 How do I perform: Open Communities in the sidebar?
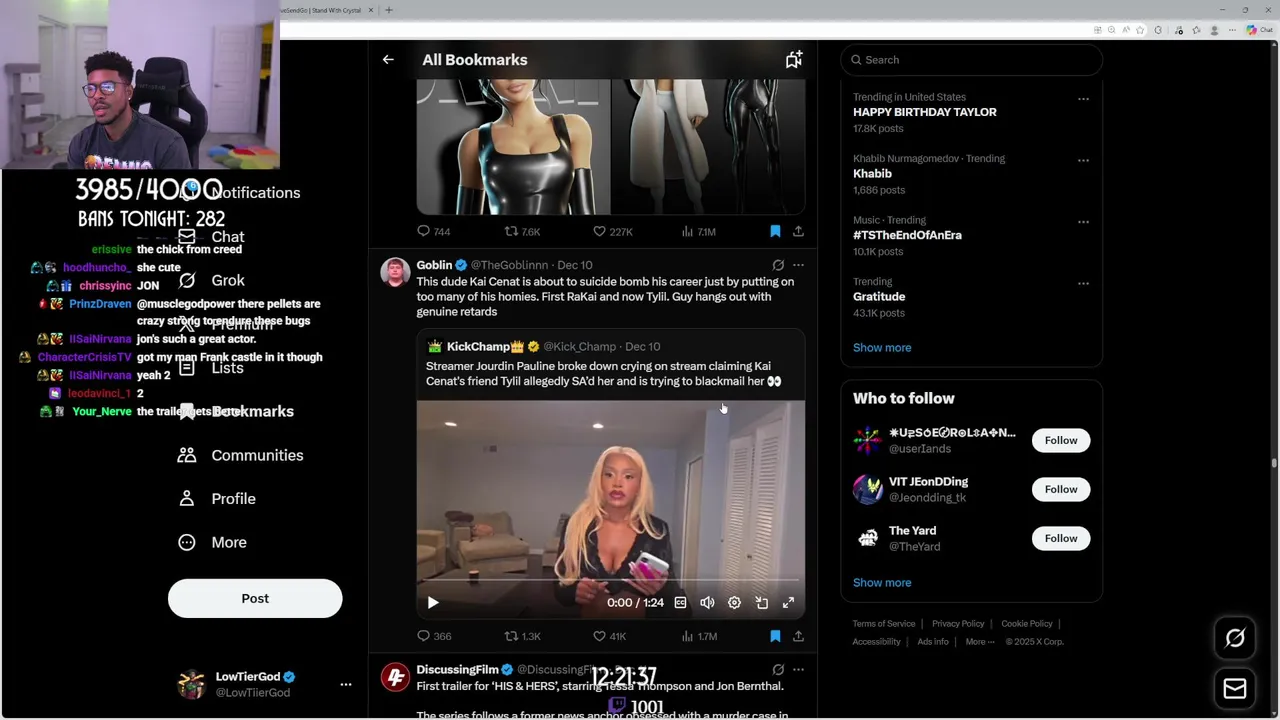(256, 455)
